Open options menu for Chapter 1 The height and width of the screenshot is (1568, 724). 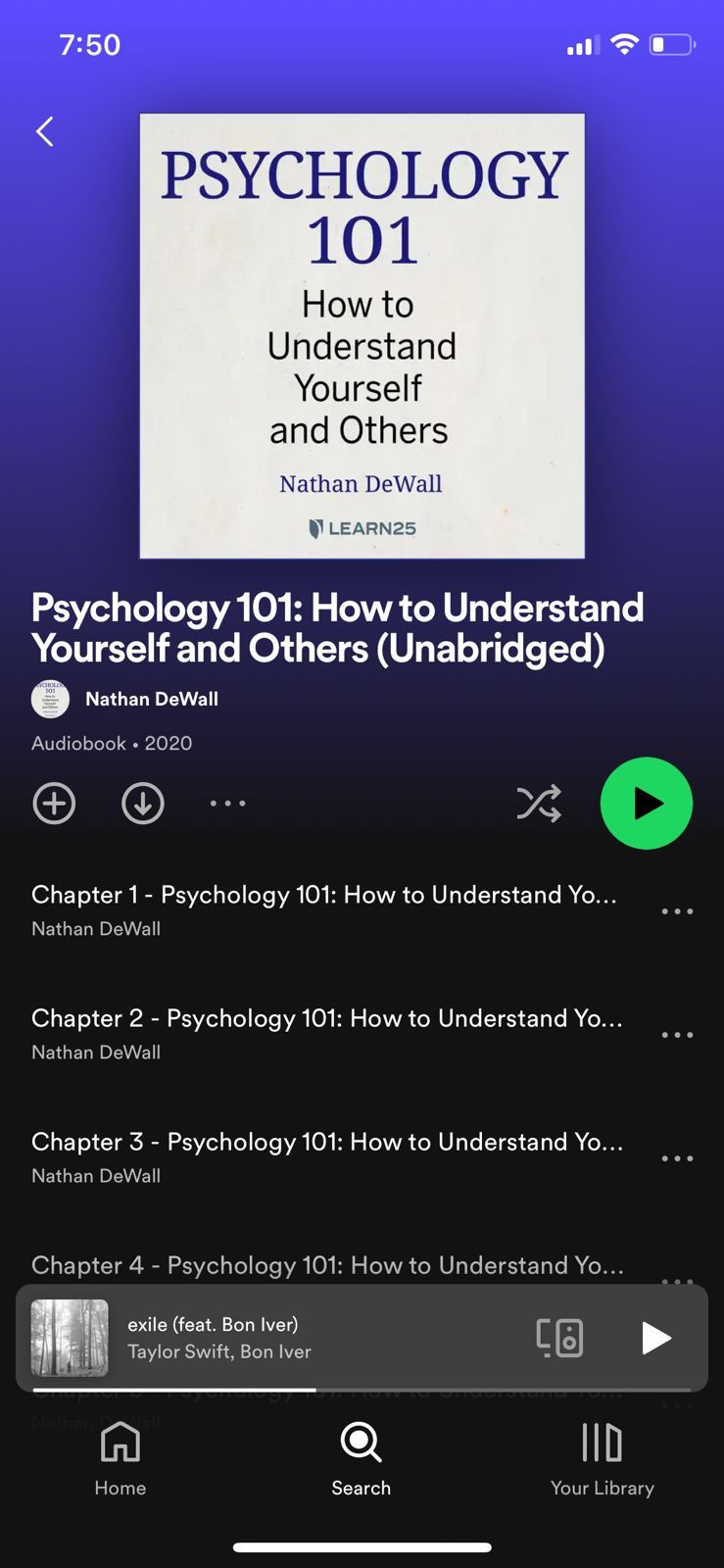pyautogui.click(x=677, y=910)
